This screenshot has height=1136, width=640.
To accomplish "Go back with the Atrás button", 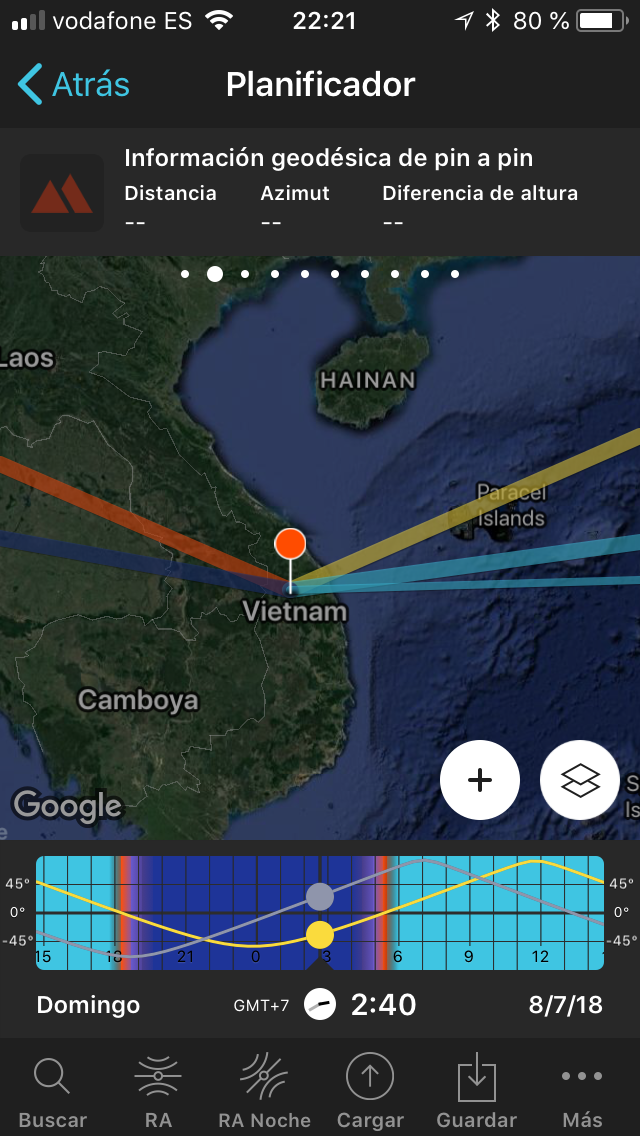I will click(75, 85).
